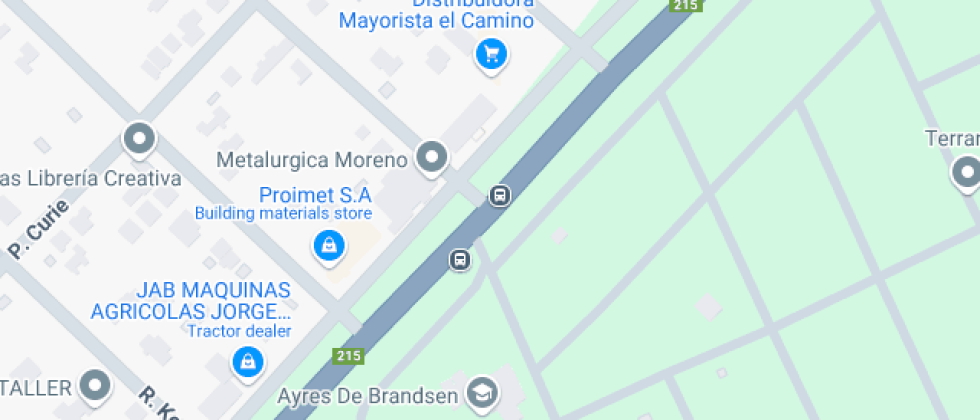Open the Proimet S.A store pin
The image size is (980, 420).
[x=328, y=244]
